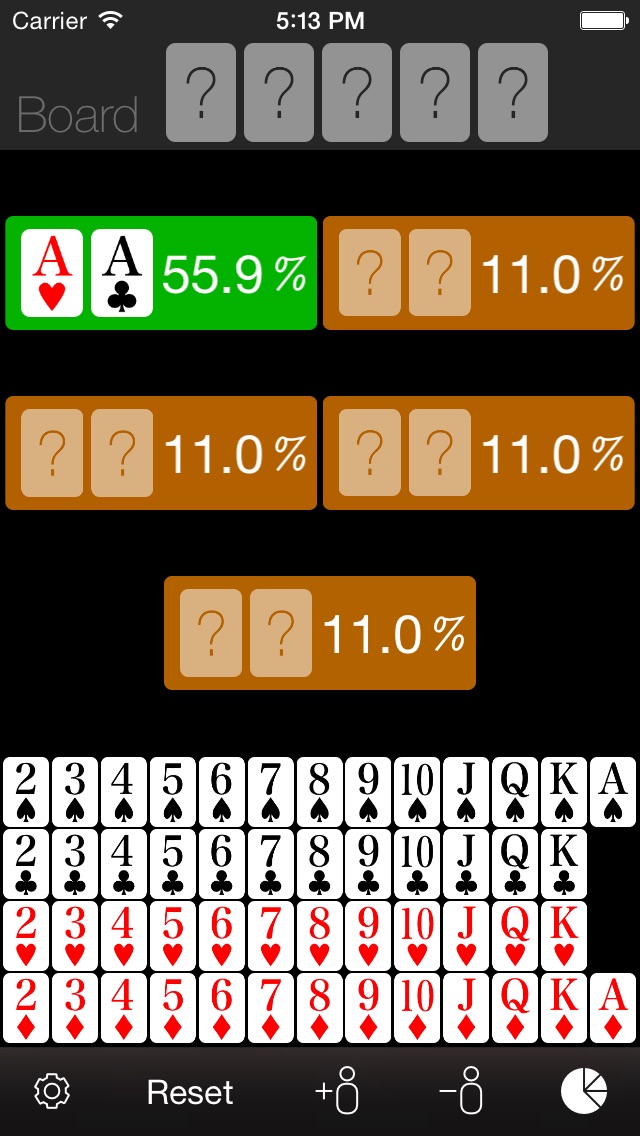Add a player to the table
This screenshot has width=640, height=1136.
(x=338, y=1090)
